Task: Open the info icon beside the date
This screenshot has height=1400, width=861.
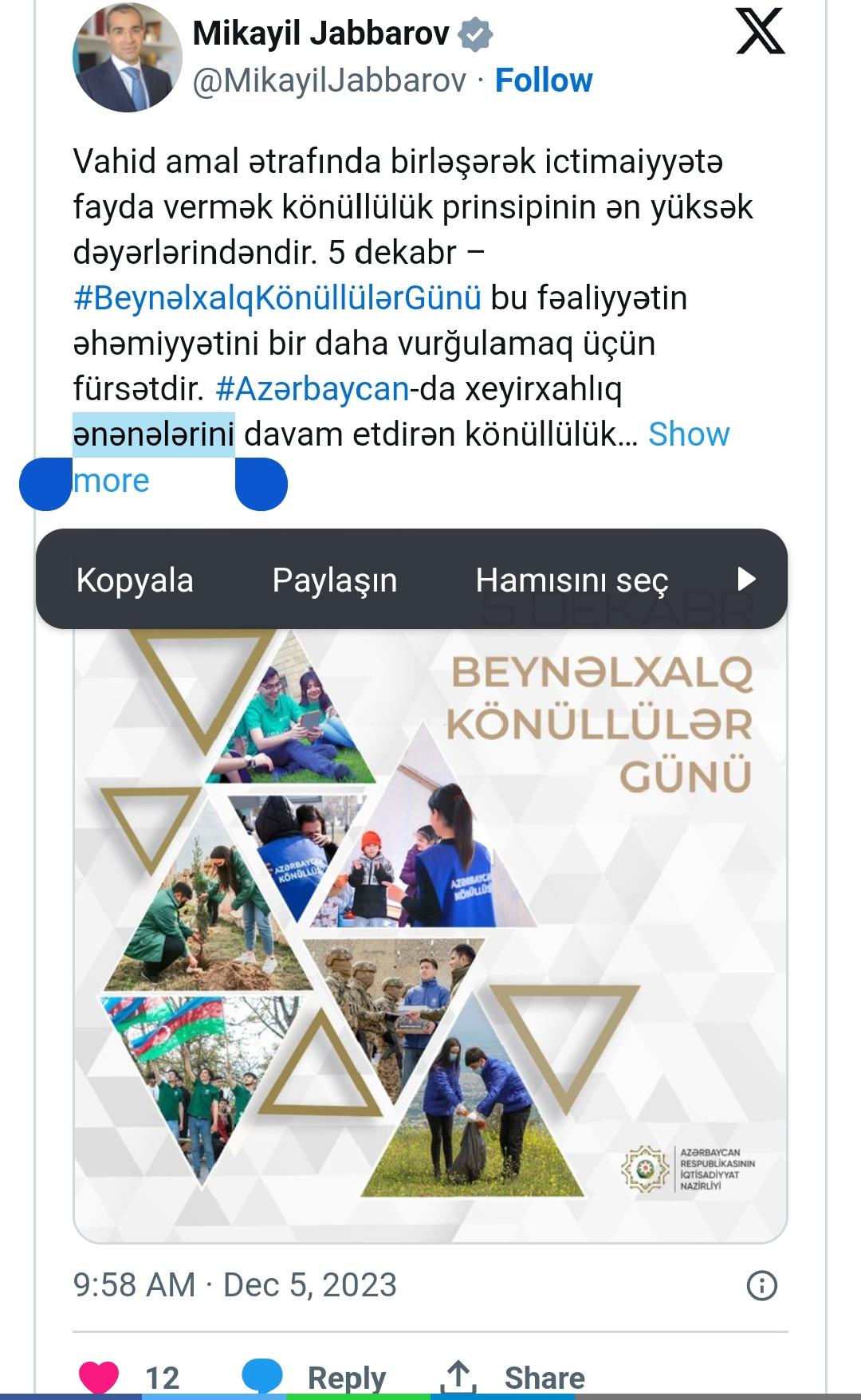Action: coord(761,1285)
